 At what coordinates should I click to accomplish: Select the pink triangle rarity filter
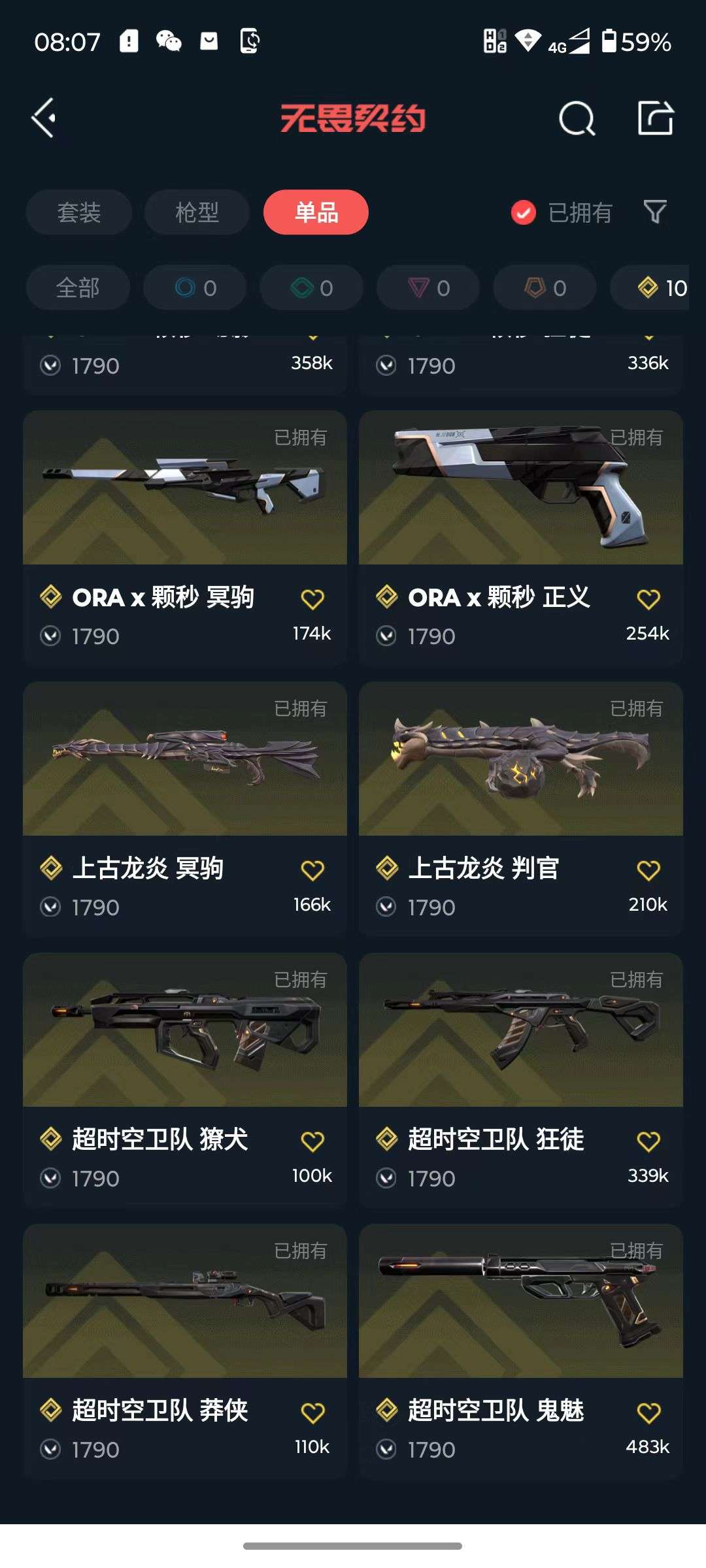(x=427, y=287)
